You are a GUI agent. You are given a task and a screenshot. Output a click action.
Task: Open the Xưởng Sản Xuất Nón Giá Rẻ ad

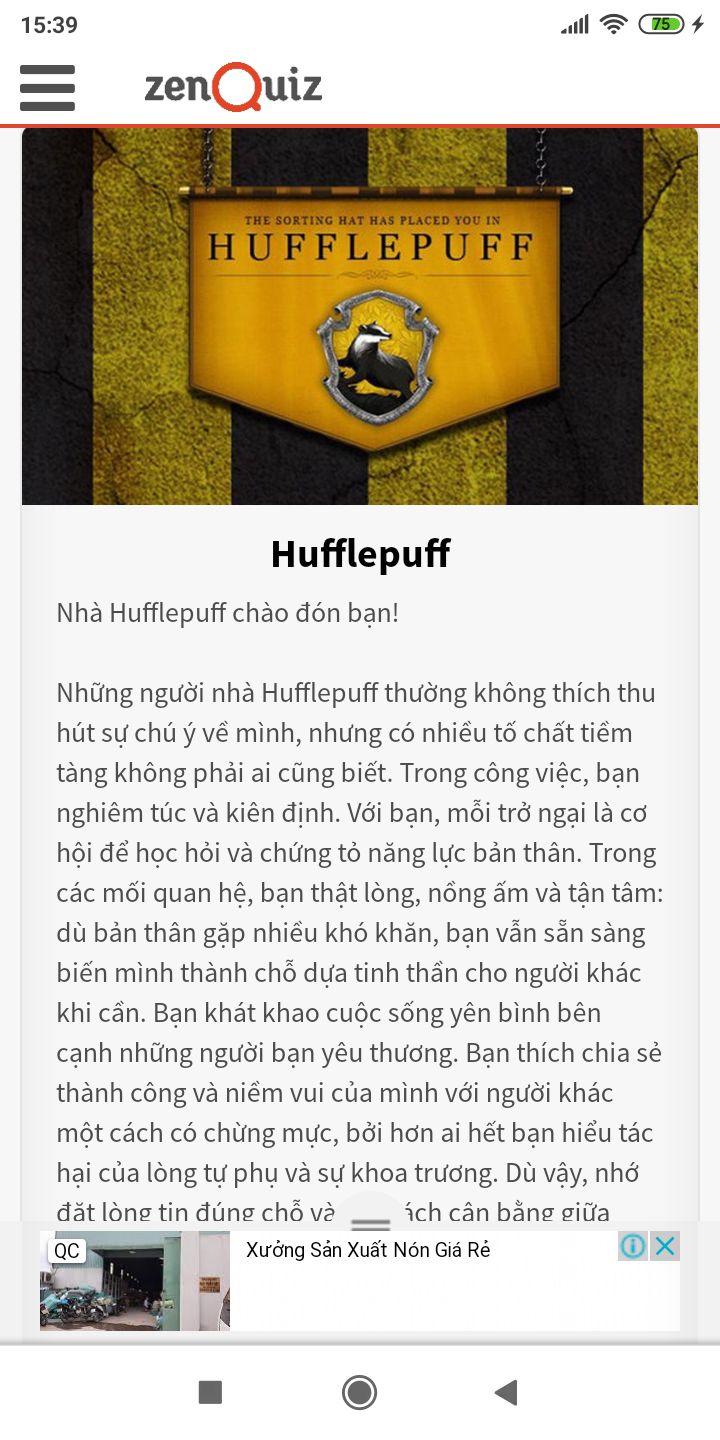point(368,1250)
